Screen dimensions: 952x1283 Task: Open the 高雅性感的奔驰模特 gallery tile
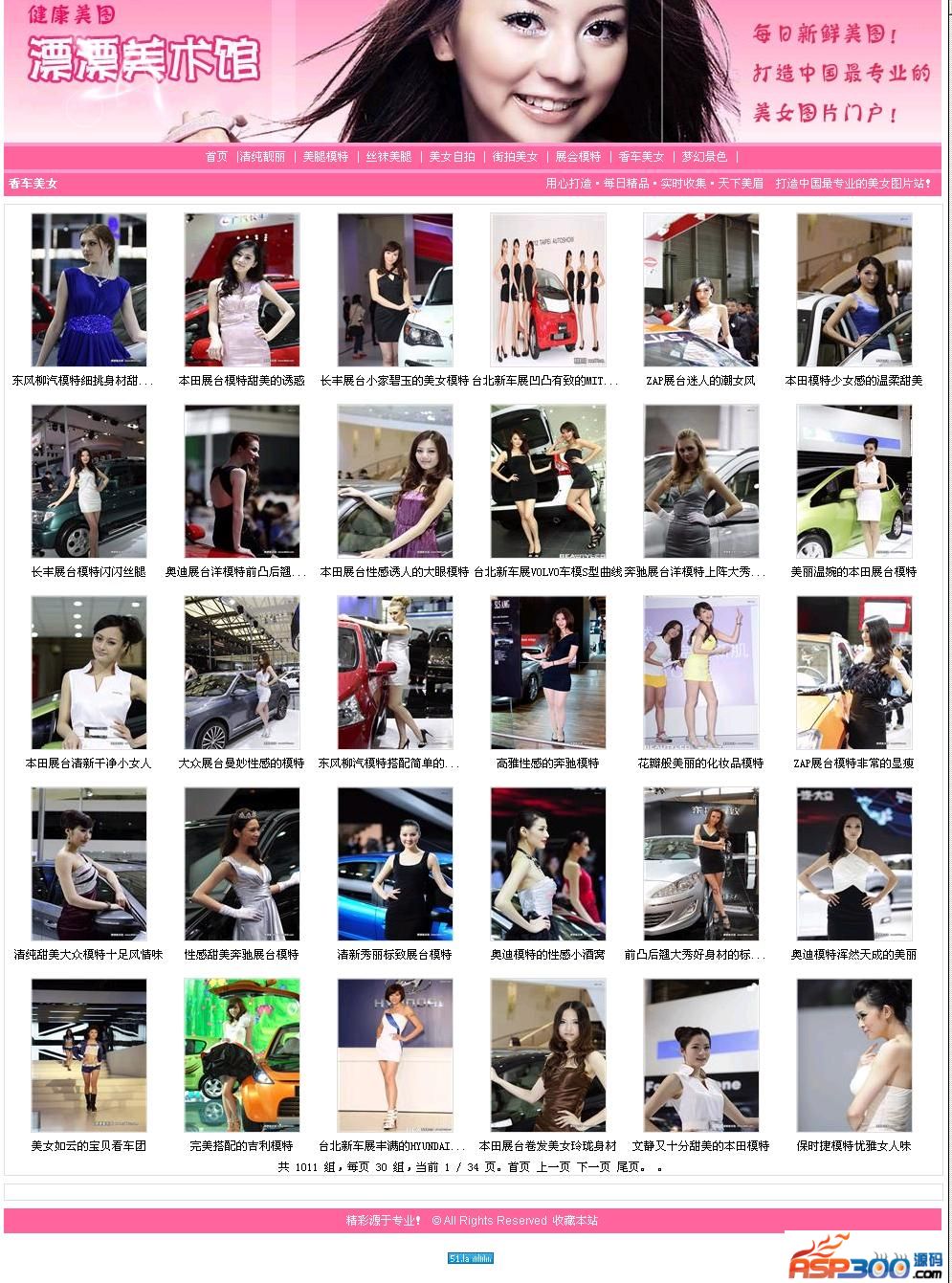[x=548, y=673]
